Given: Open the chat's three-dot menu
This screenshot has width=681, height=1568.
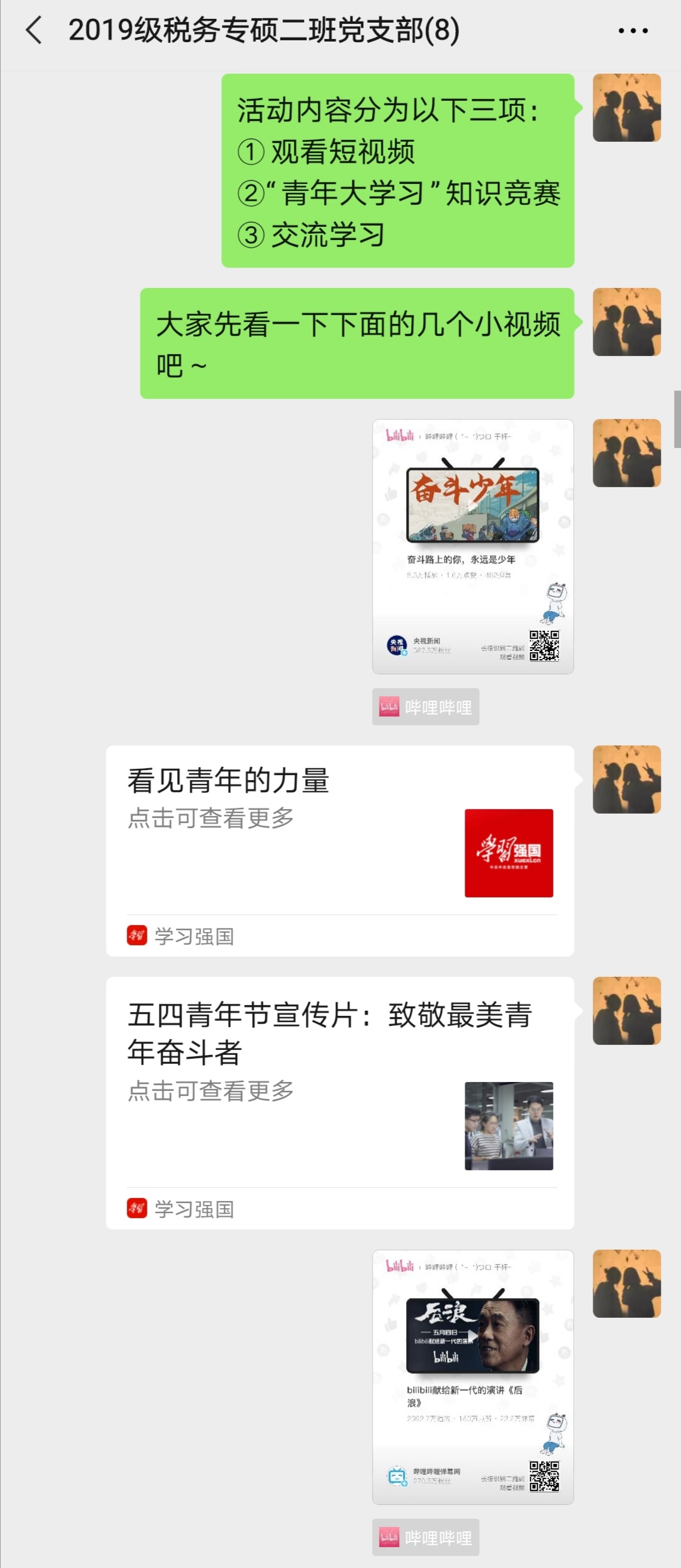Looking at the screenshot, I should point(632,30).
